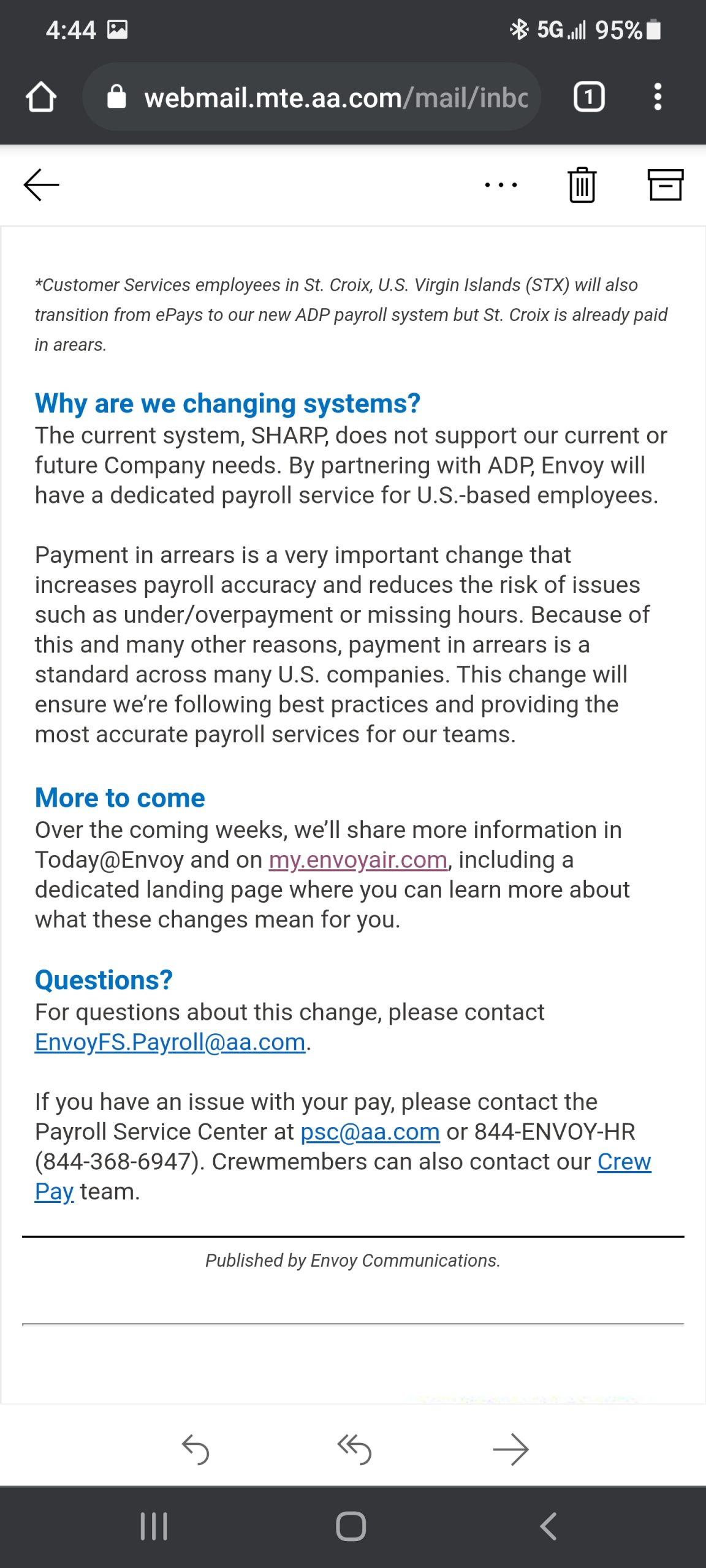Image resolution: width=706 pixels, height=1568 pixels.
Task: Open the my.envoyair.com link
Action: coord(358,860)
